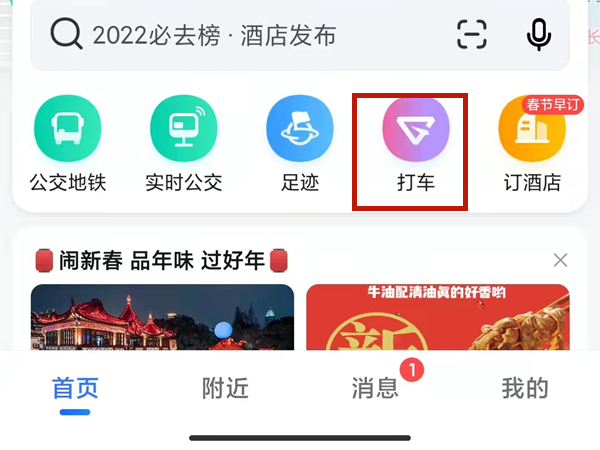Viewport: 600px width, 450px height.
Task: Start voice search with the microphone
Action: (x=539, y=35)
